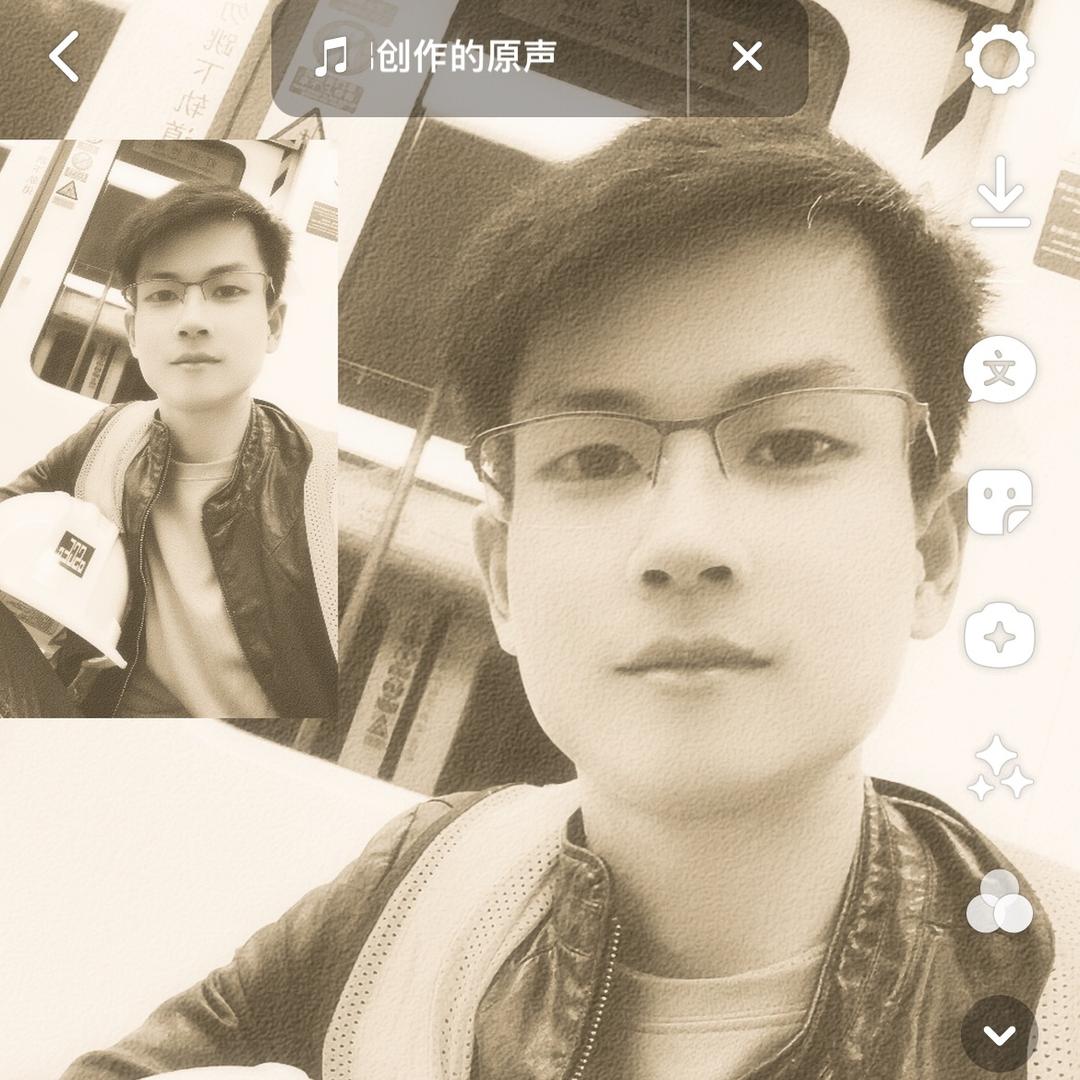
Task: Tap the enhance stars icon
Action: click(999, 768)
